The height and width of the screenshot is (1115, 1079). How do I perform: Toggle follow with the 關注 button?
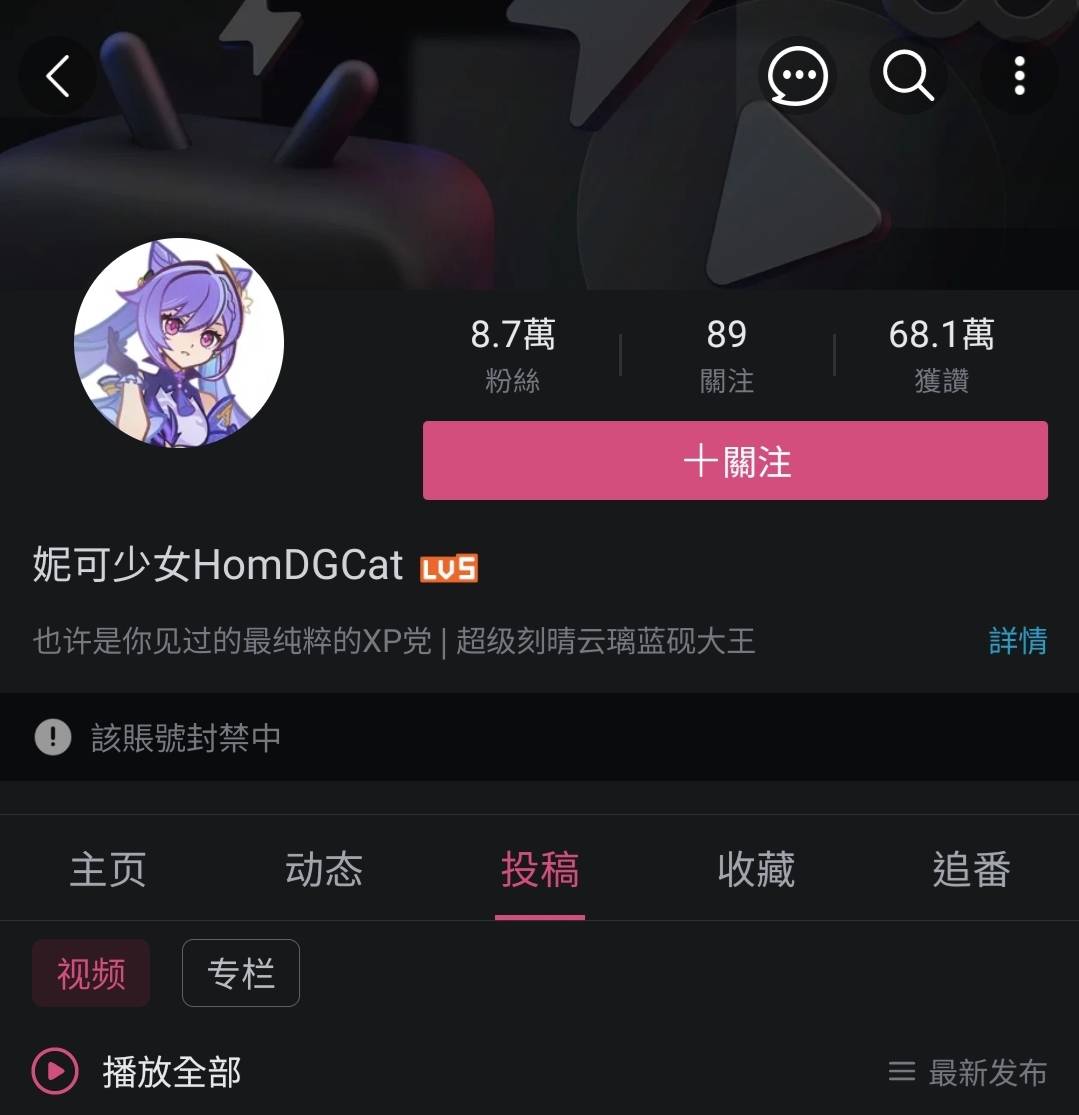(736, 460)
